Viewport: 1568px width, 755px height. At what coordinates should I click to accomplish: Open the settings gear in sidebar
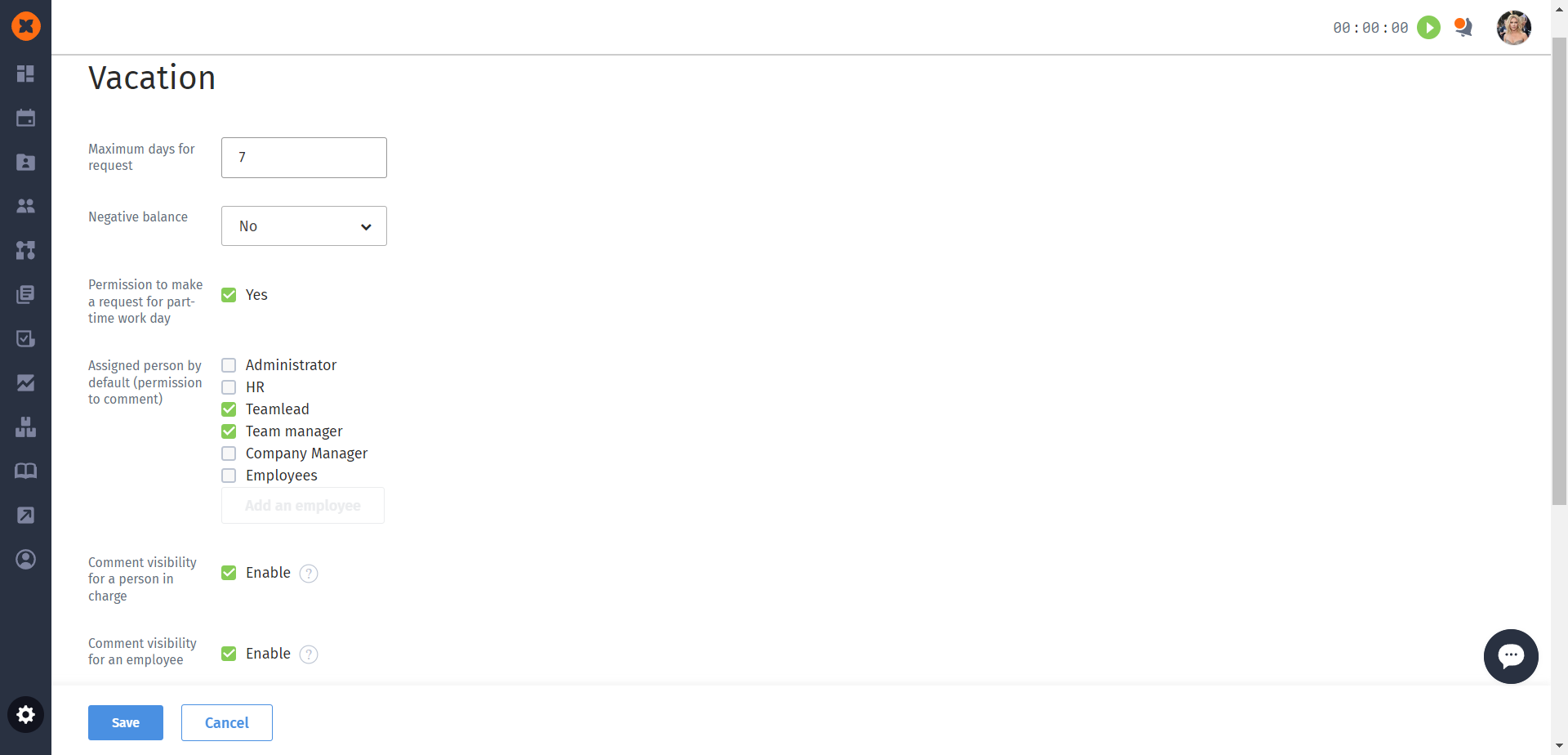(26, 715)
